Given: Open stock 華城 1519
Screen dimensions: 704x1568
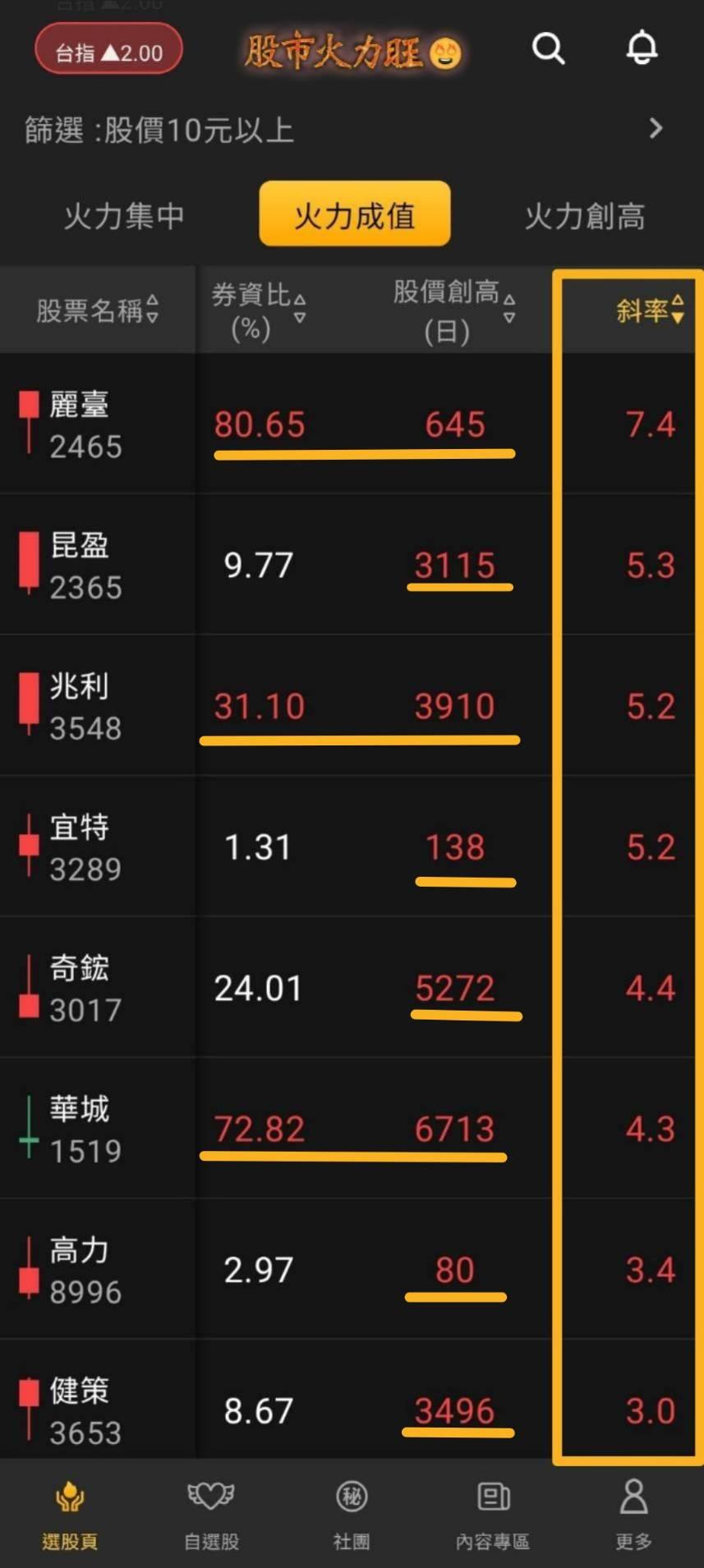Looking at the screenshot, I should pyautogui.click(x=352, y=1128).
